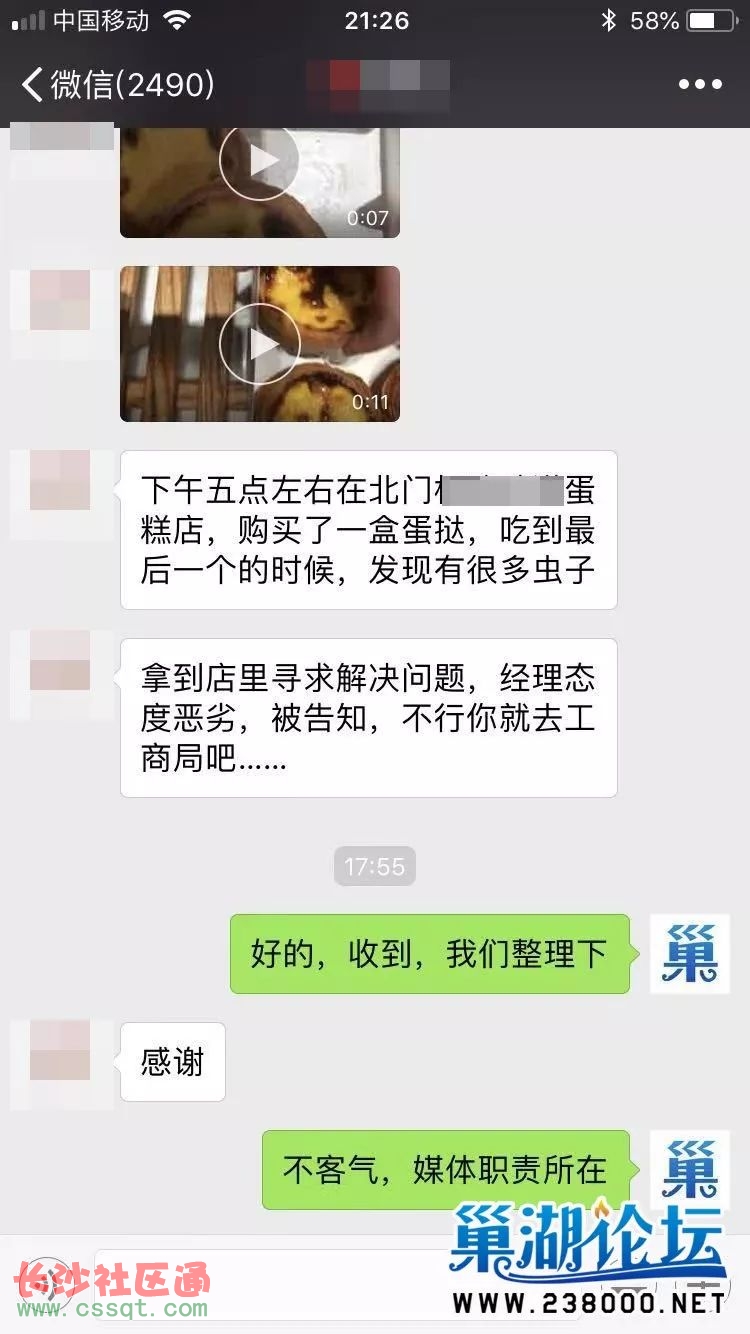Open own avatar next to 好的，收到，我们整理下
The height and width of the screenshot is (1334, 750).
[x=690, y=954]
